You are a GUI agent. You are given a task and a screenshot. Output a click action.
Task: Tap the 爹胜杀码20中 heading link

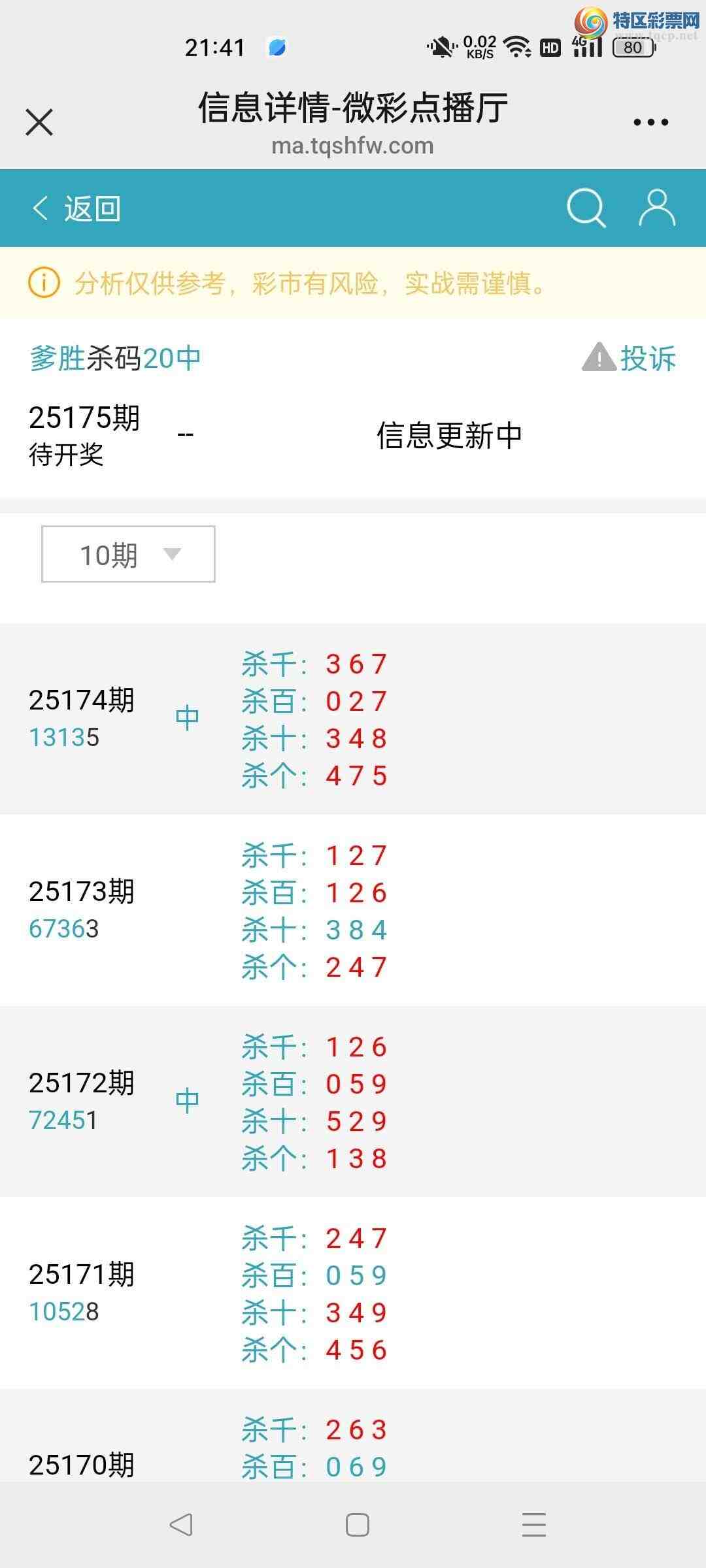tap(114, 359)
